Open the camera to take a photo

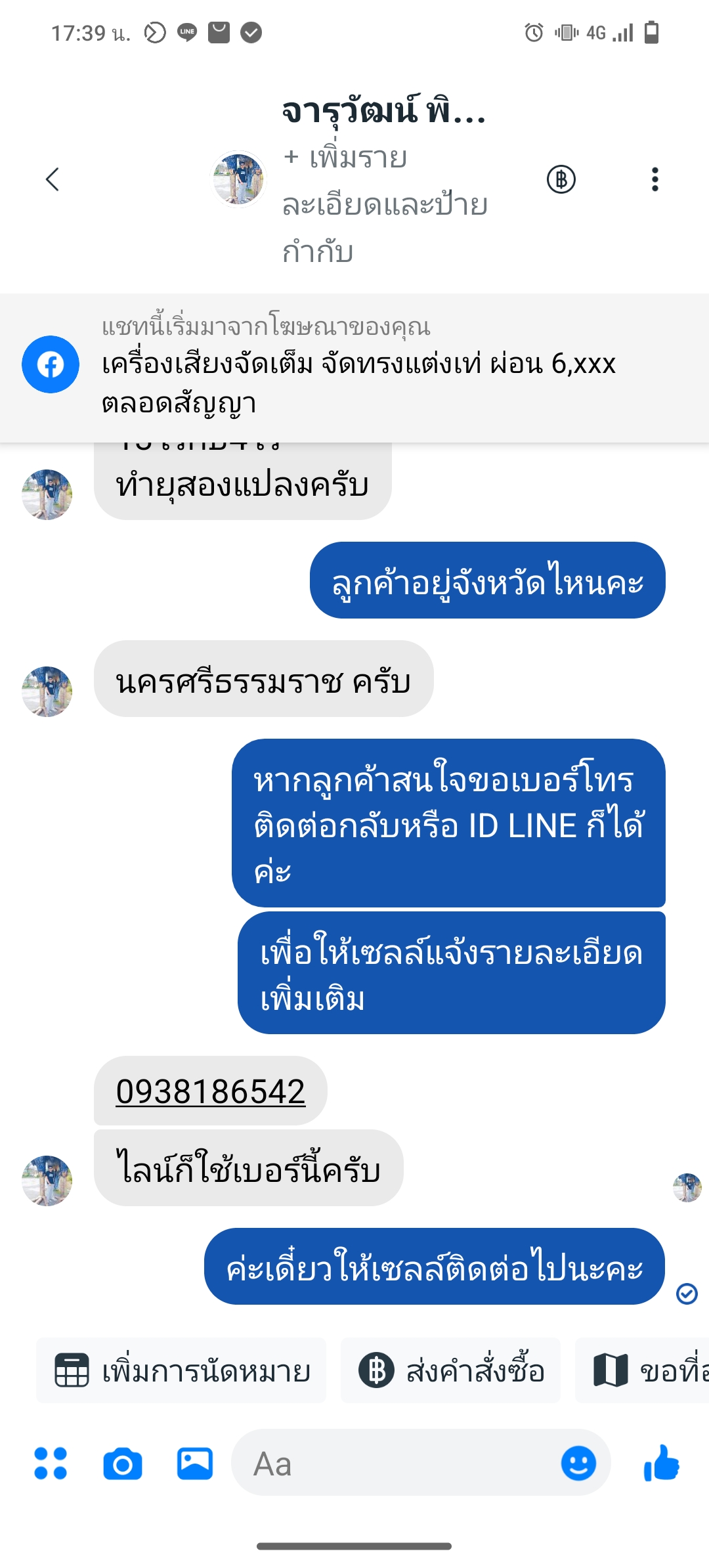click(x=123, y=1464)
